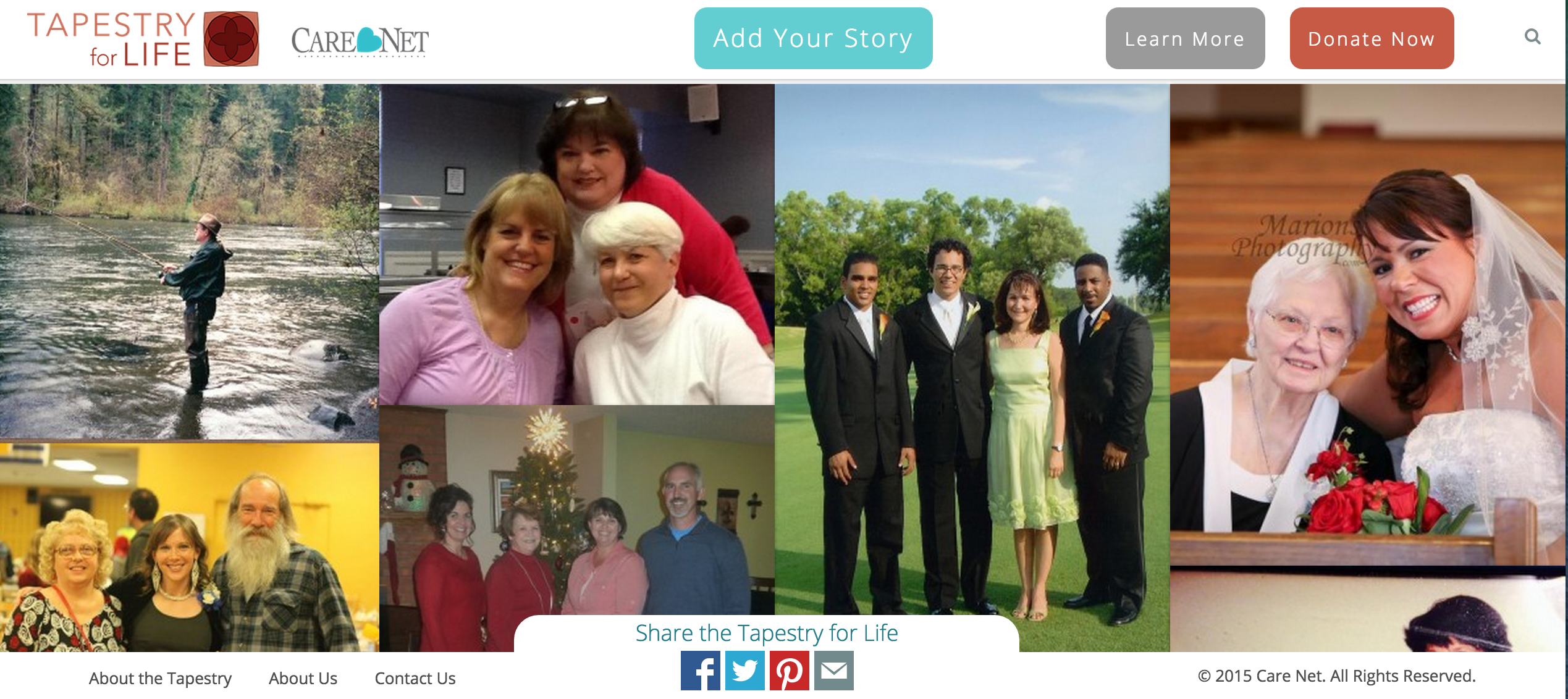This screenshot has height=699, width=1568.
Task: Select the Donate Now button
Action: (1371, 39)
